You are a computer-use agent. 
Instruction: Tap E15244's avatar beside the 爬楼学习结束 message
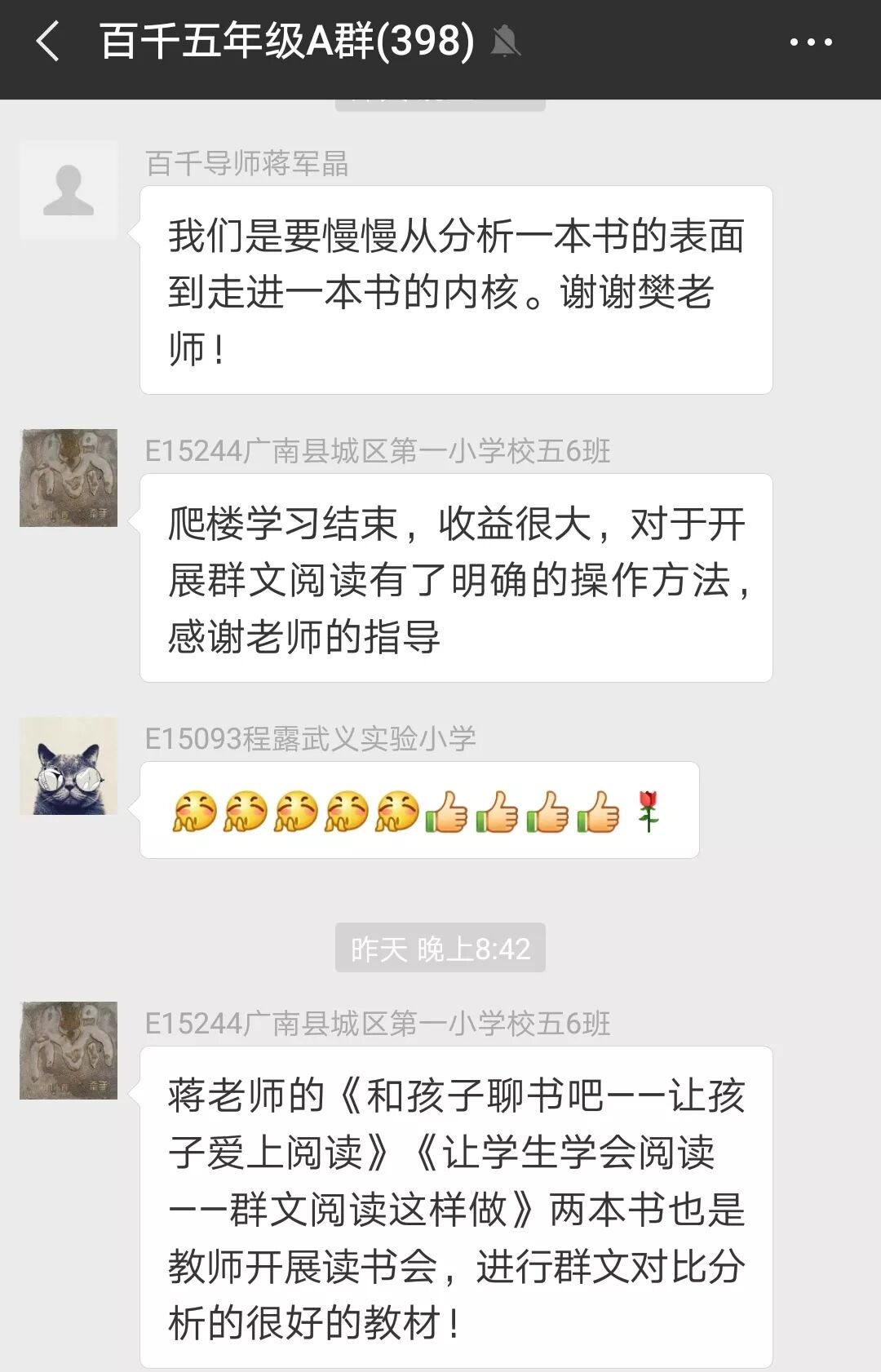tap(69, 478)
